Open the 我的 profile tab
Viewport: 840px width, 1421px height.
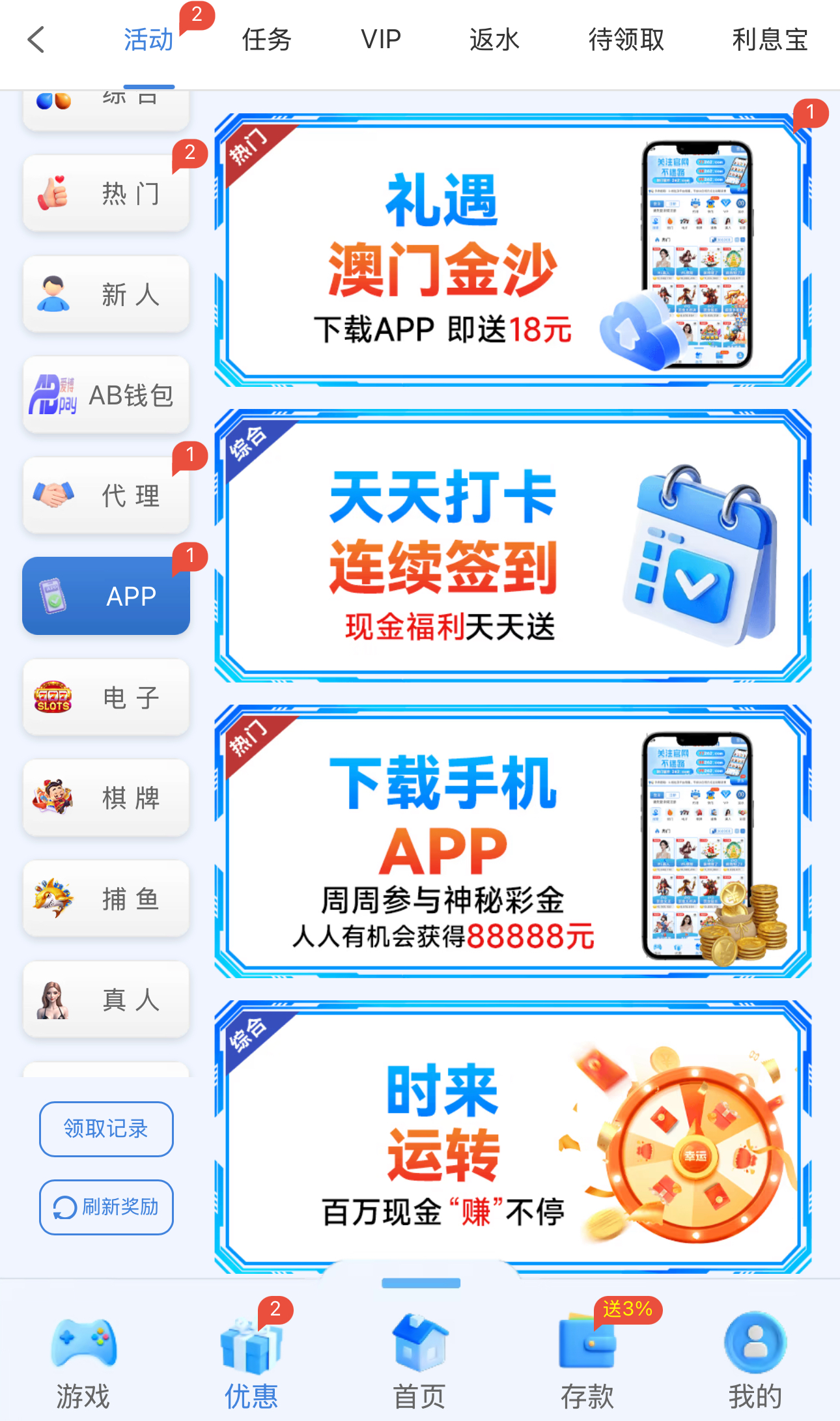click(755, 1361)
